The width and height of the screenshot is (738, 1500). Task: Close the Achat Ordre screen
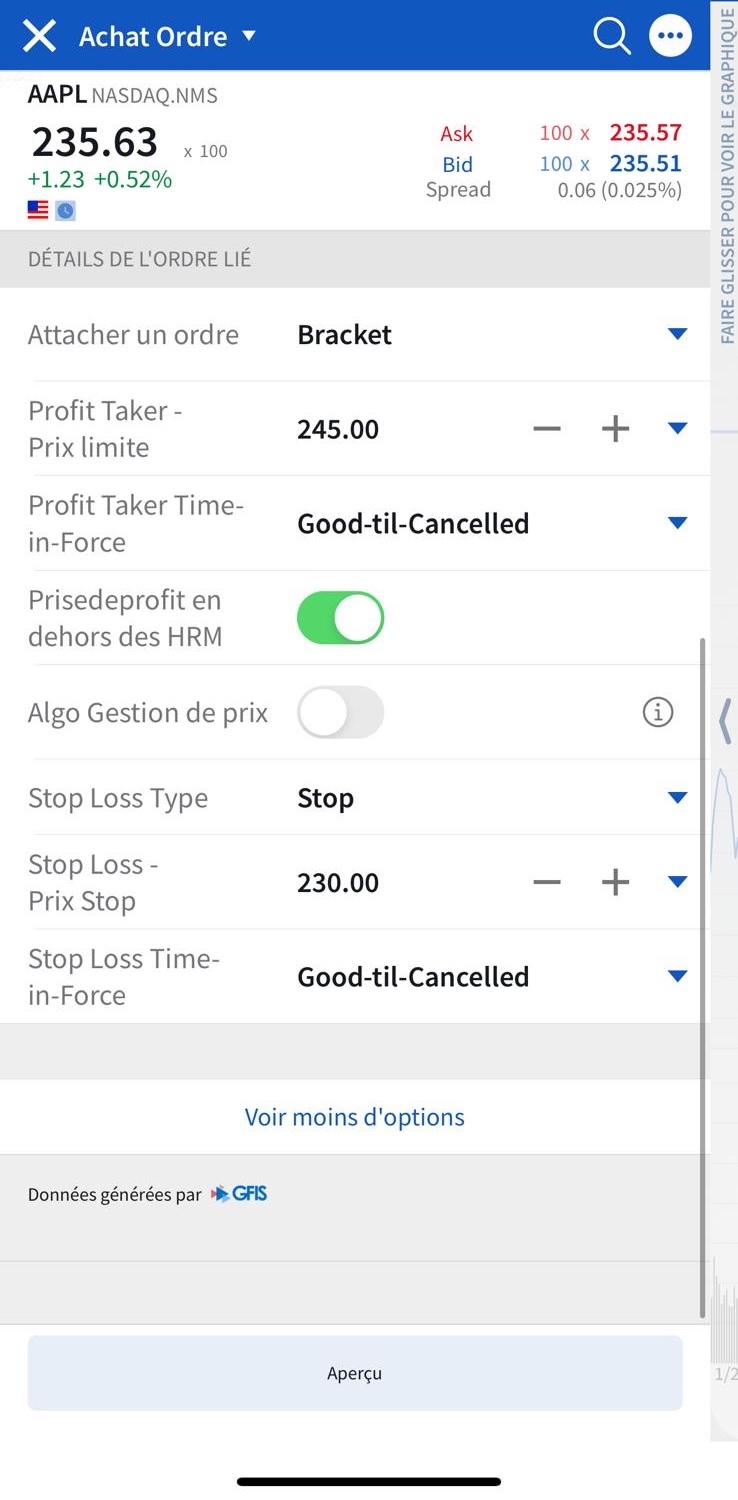pyautogui.click(x=39, y=37)
